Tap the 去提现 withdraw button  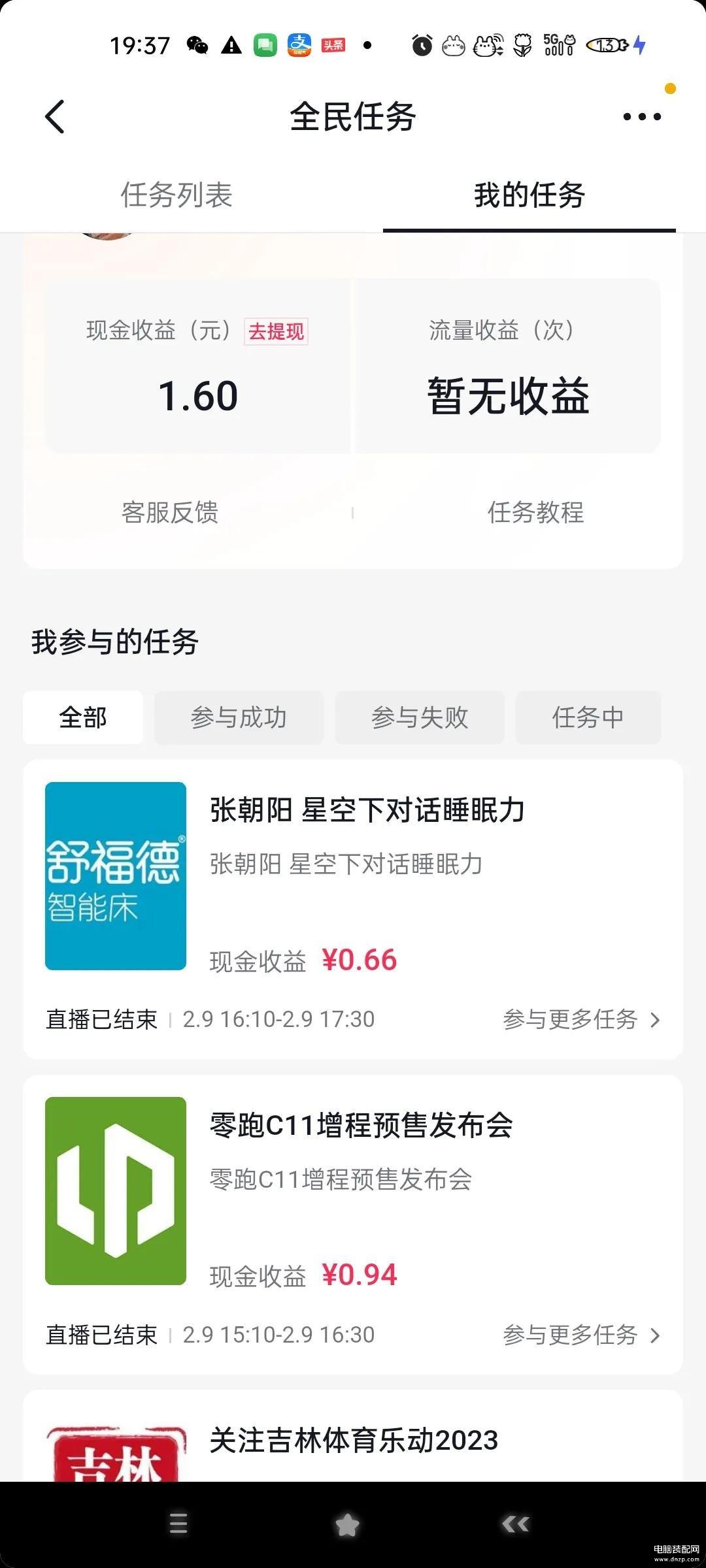[276, 331]
